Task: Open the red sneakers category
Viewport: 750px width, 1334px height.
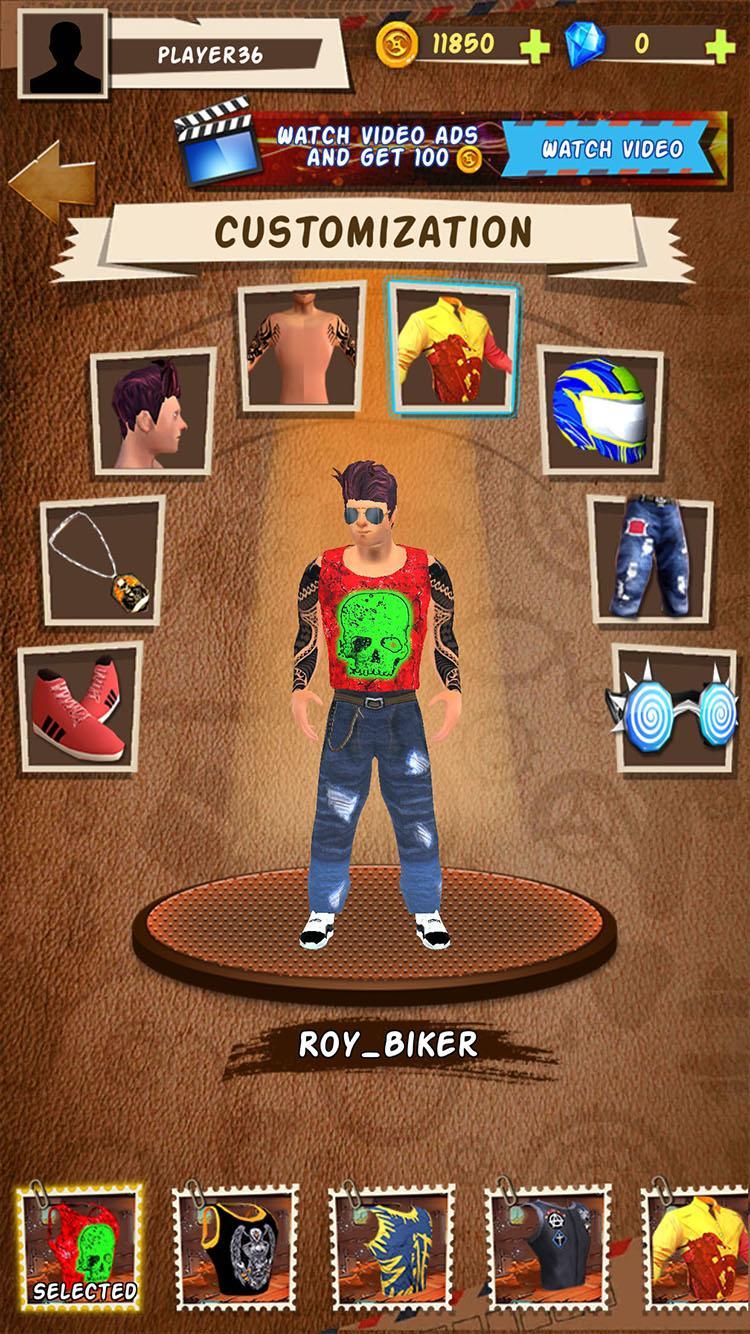Action: (80, 707)
